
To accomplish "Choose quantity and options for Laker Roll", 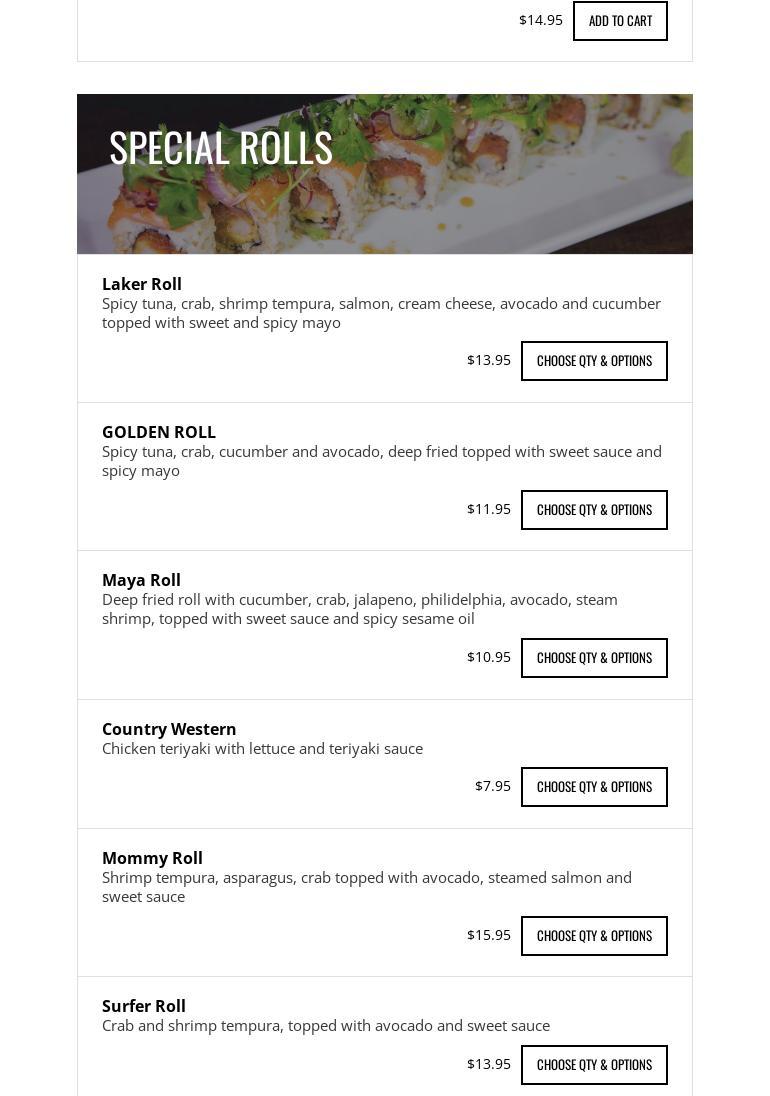I will click(x=594, y=361).
